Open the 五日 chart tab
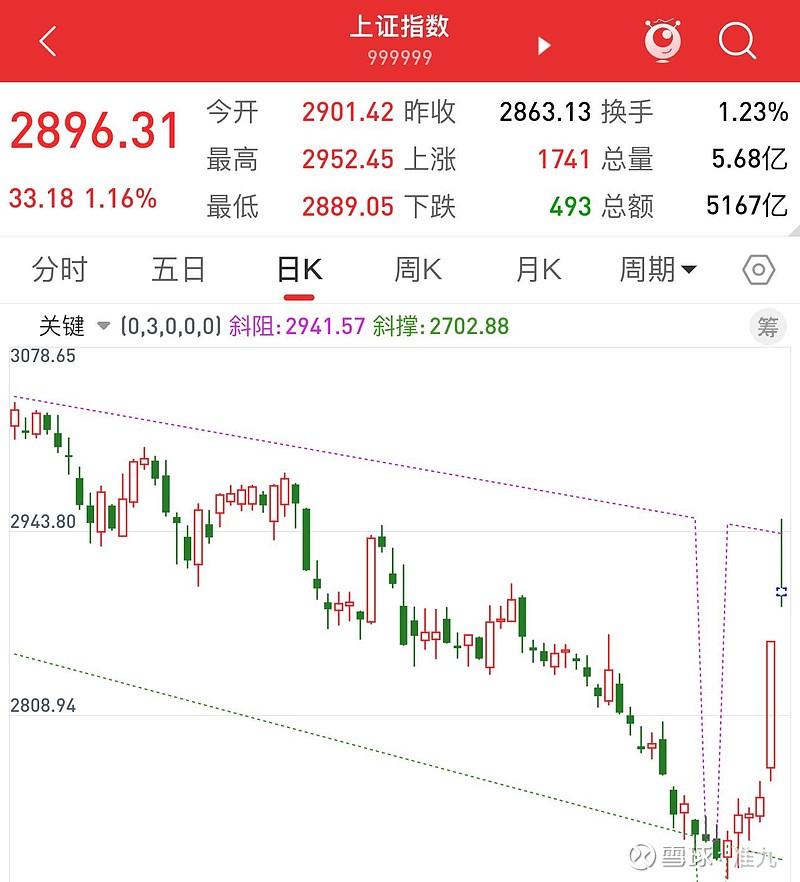This screenshot has width=800, height=882. (178, 269)
